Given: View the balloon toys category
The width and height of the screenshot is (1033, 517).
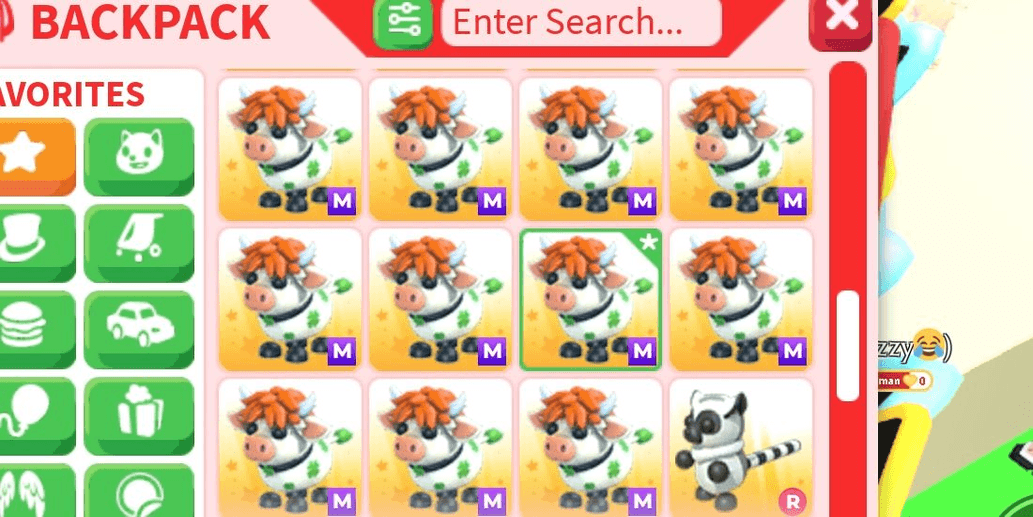Looking at the screenshot, I should pyautogui.click(x=32, y=414).
